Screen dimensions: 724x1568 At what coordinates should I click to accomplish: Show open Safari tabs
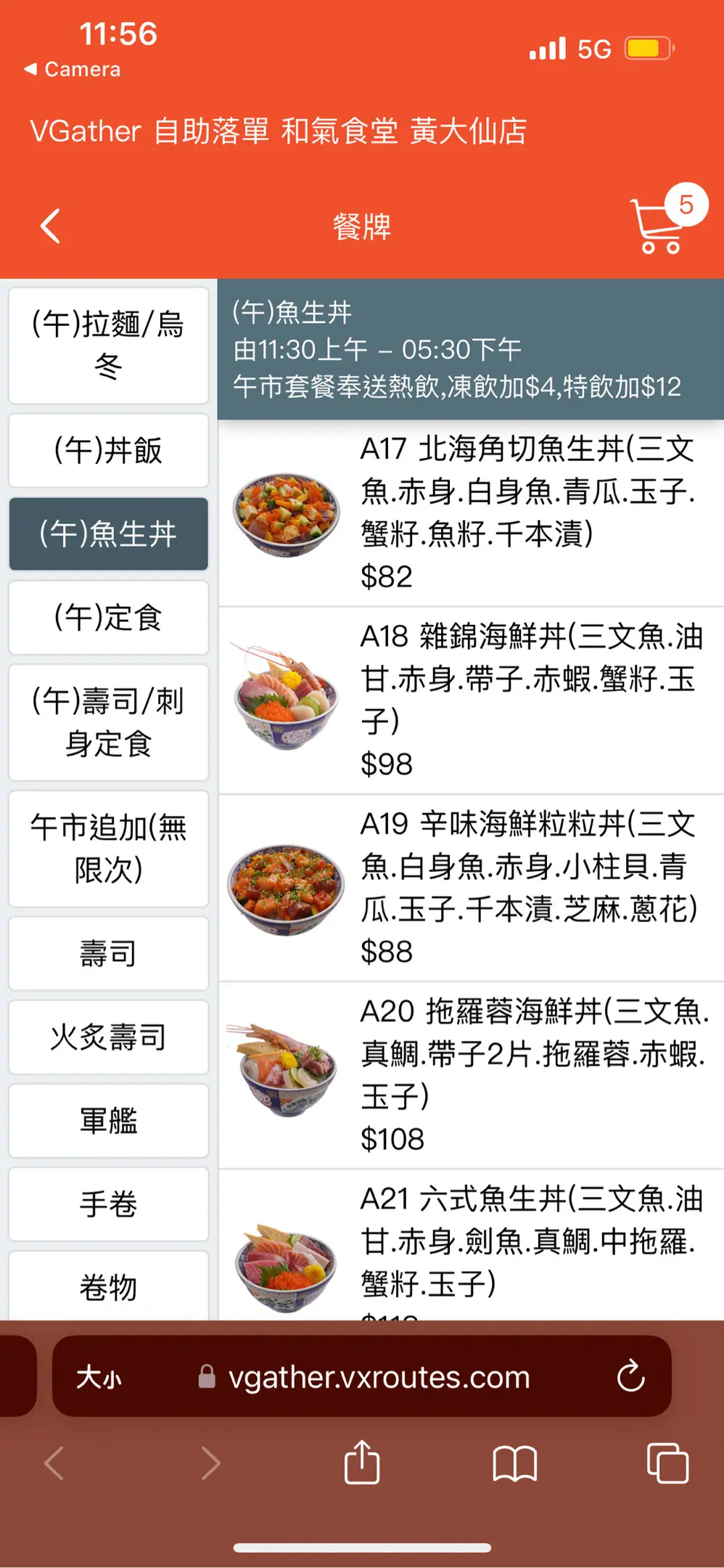(x=667, y=1463)
